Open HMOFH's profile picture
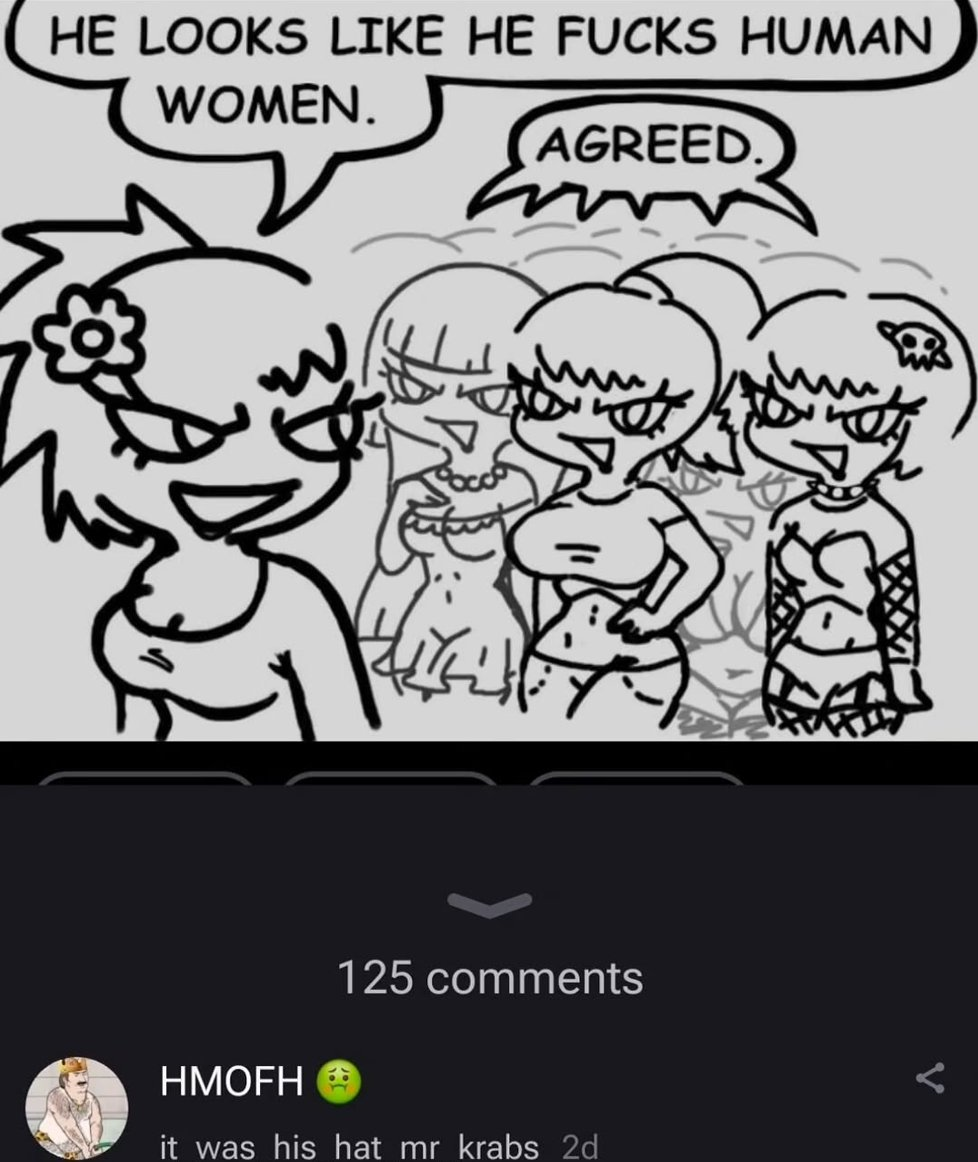This screenshot has height=1162, width=978. coord(75,1106)
